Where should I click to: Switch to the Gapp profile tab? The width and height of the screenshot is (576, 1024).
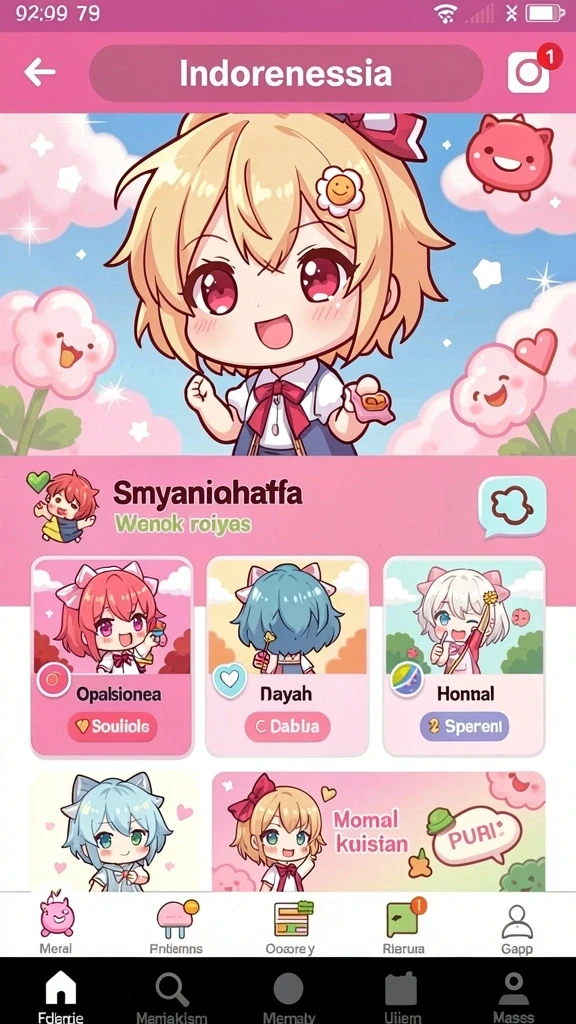(x=517, y=924)
